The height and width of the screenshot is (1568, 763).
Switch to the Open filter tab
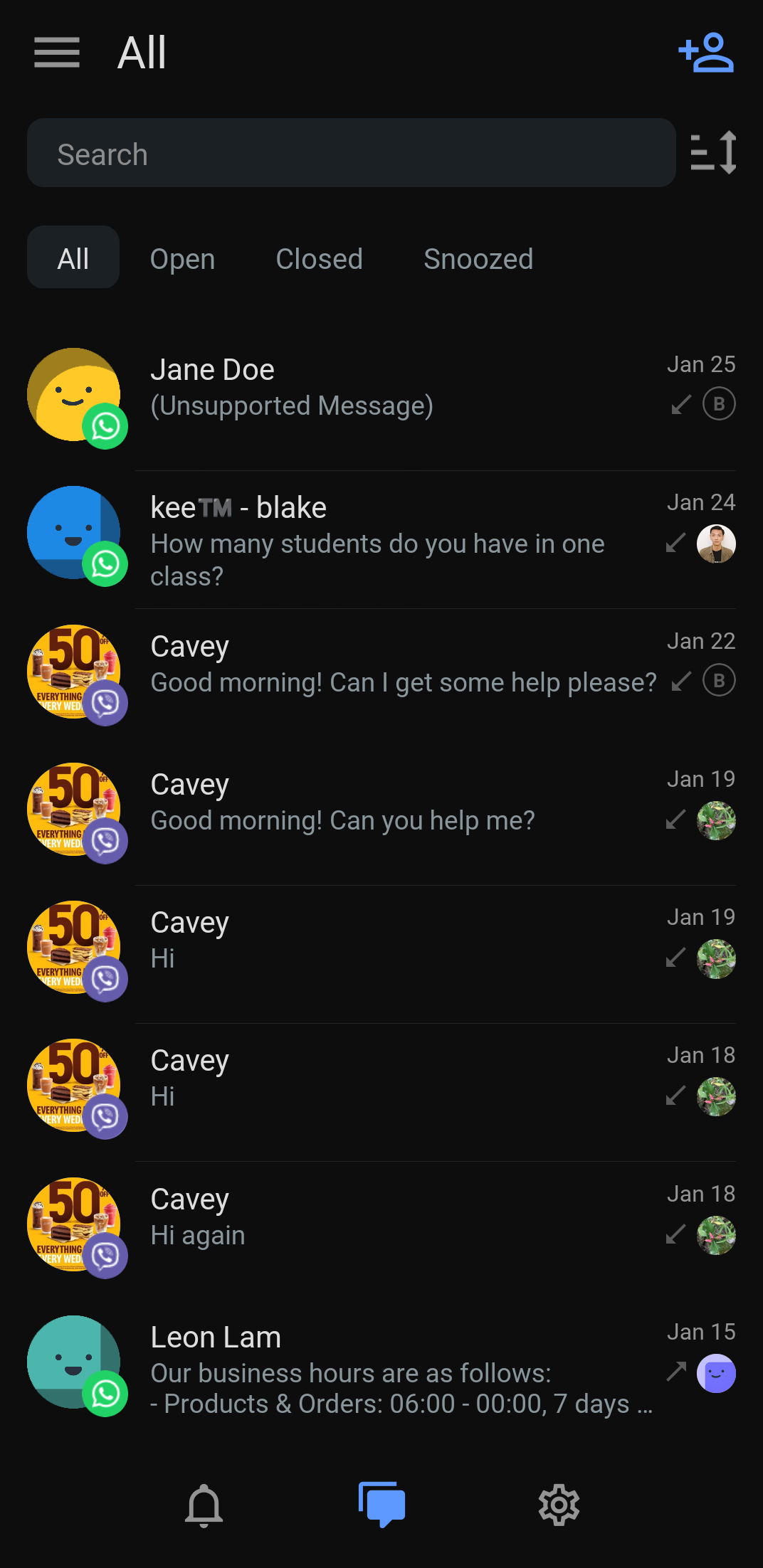[182, 259]
